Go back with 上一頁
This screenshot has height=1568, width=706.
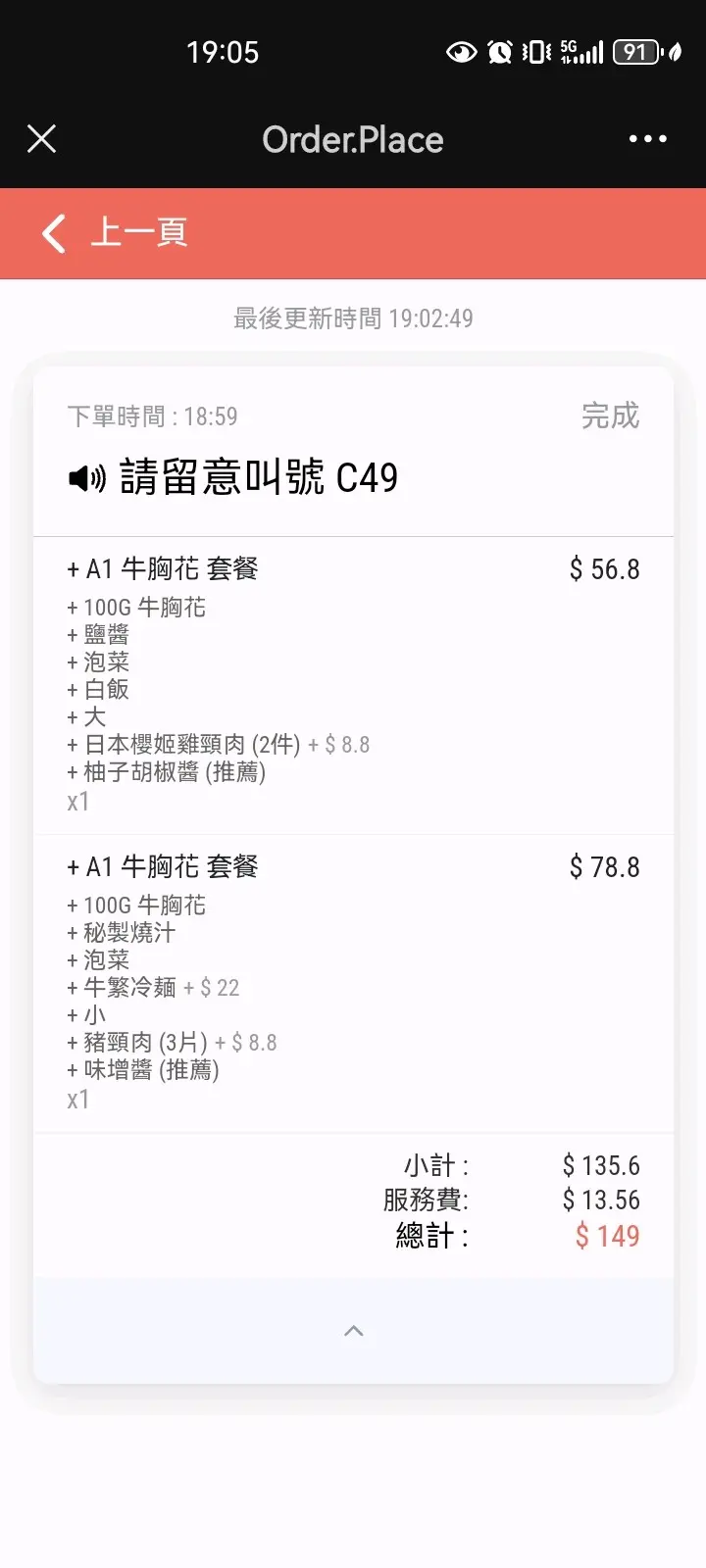coord(114,233)
